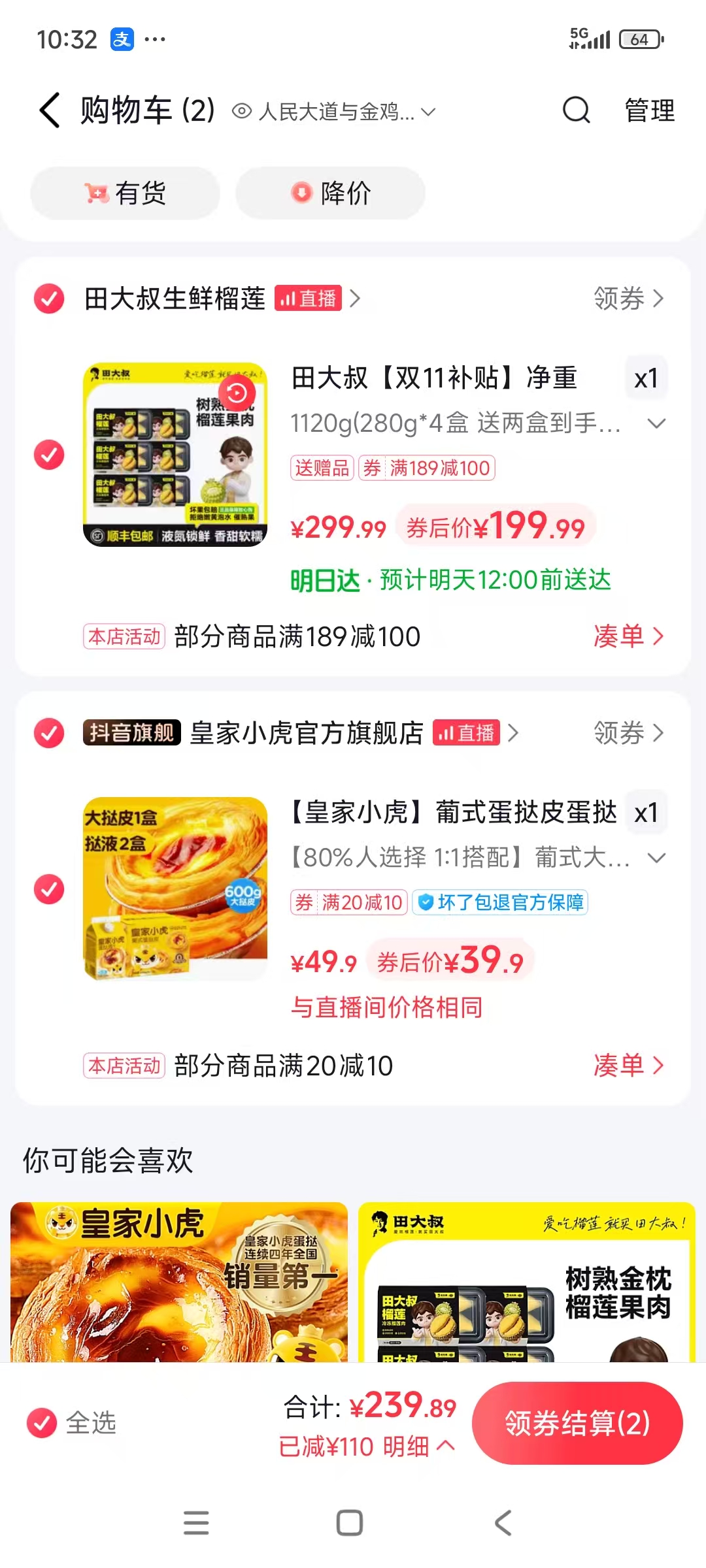Go back from the shopping cart
The height and width of the screenshot is (1568, 706).
tap(50, 110)
